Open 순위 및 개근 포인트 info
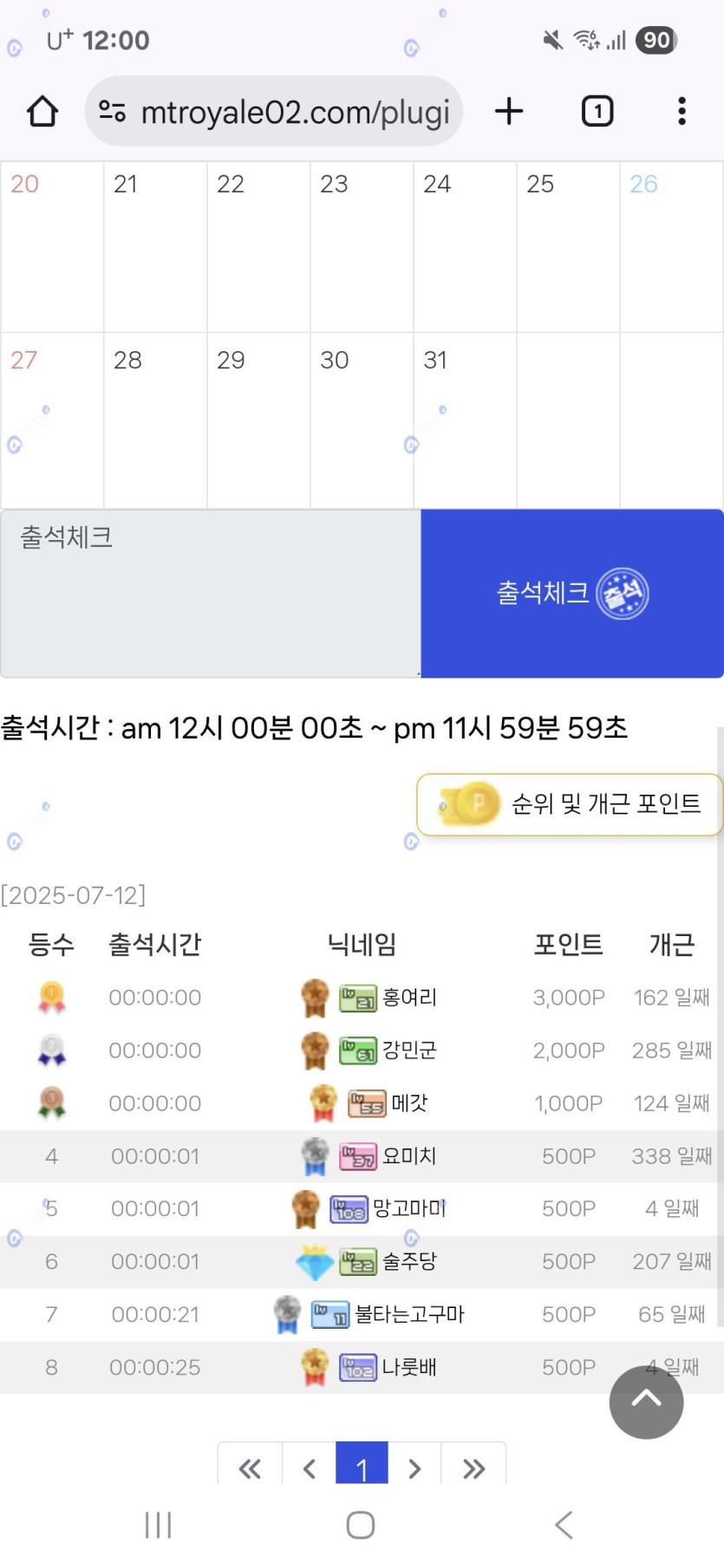The image size is (724, 1568). [x=570, y=804]
